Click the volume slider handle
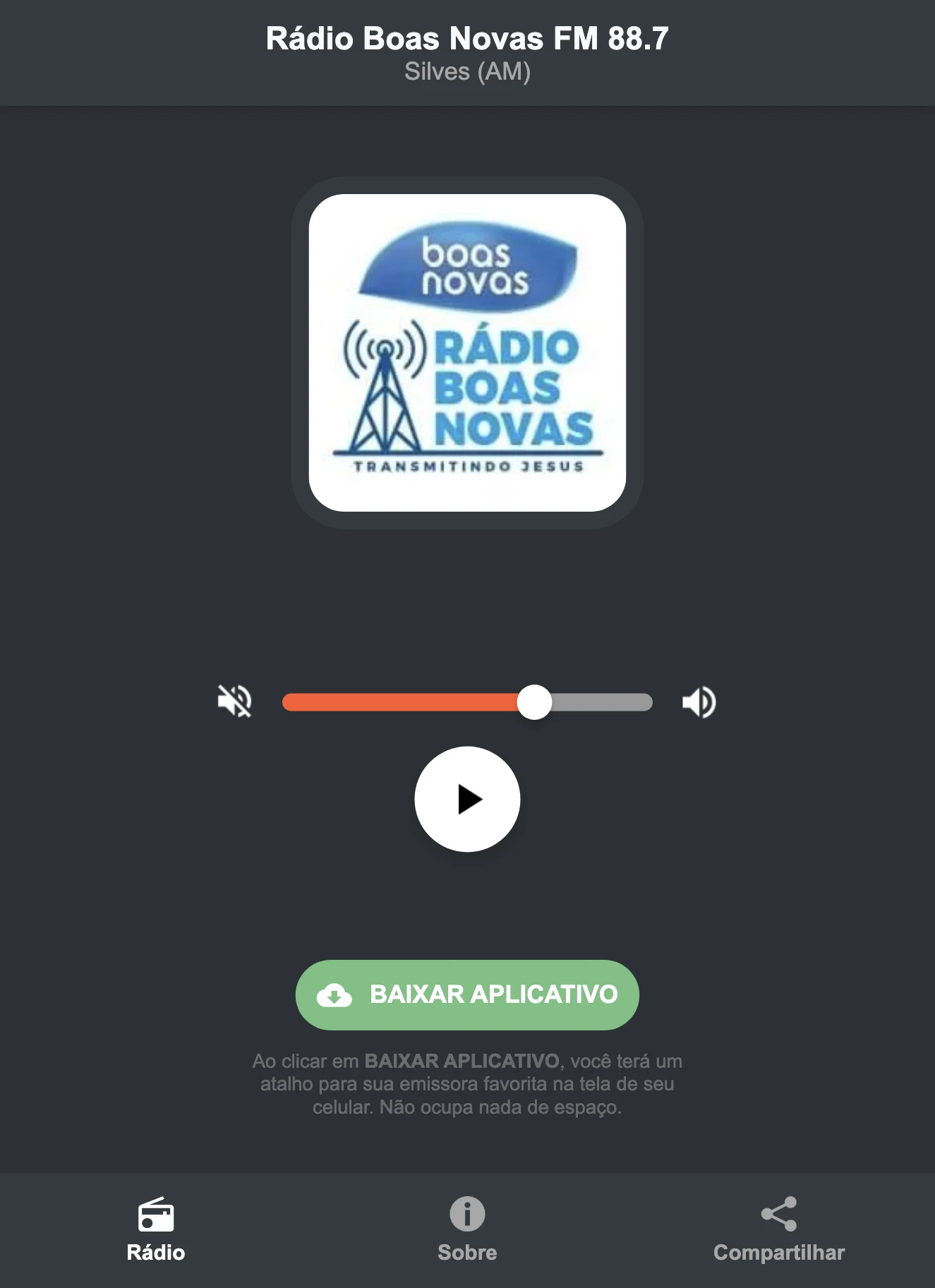This screenshot has width=935, height=1288. [536, 702]
